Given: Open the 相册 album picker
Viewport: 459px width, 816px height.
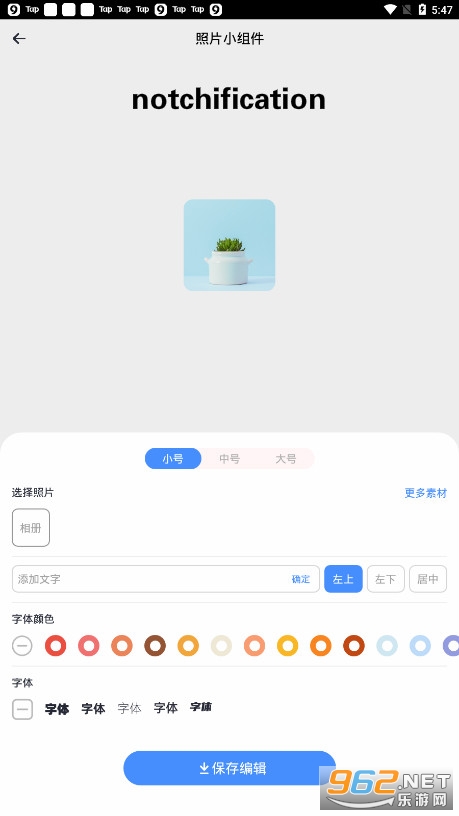Looking at the screenshot, I should coord(31,528).
